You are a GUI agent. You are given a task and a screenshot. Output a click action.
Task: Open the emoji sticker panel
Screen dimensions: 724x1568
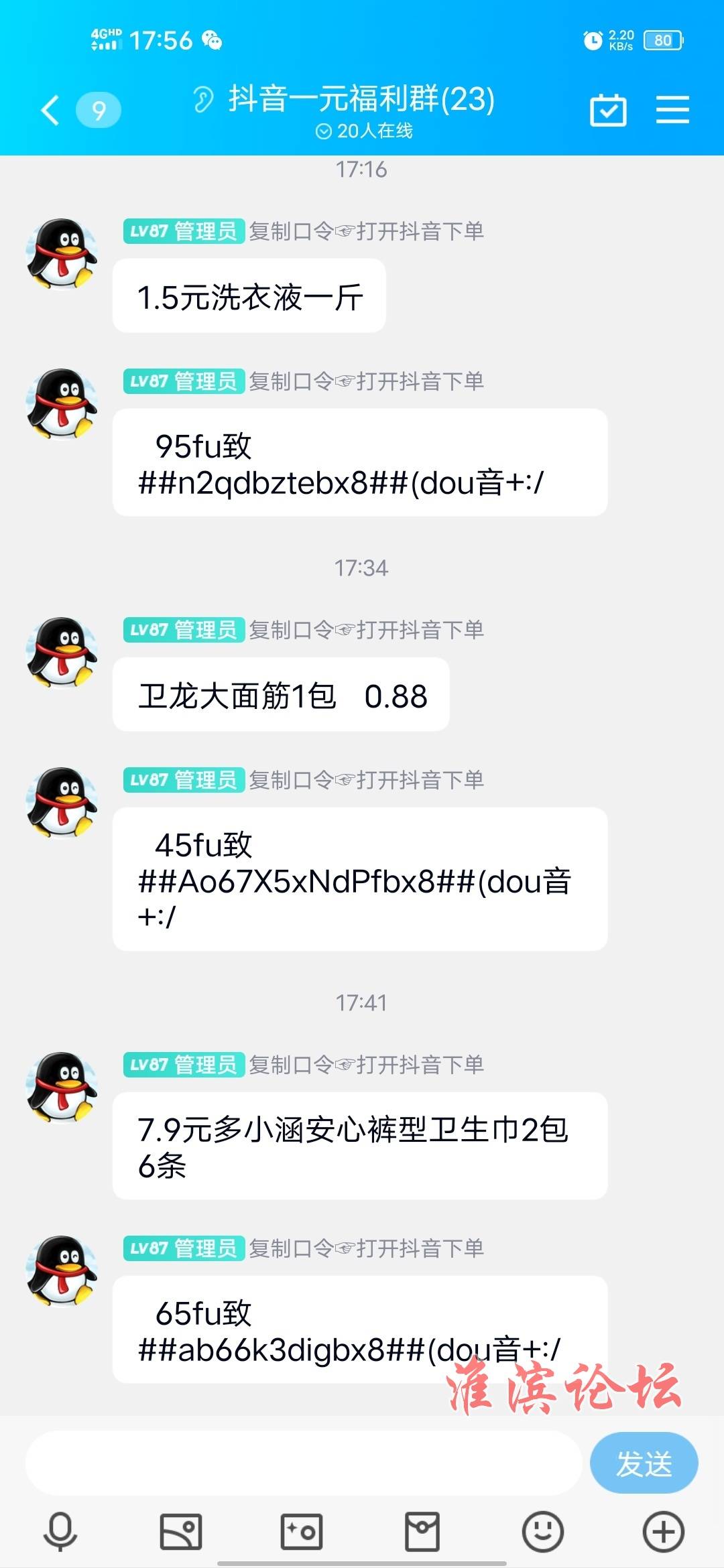pos(542,1531)
